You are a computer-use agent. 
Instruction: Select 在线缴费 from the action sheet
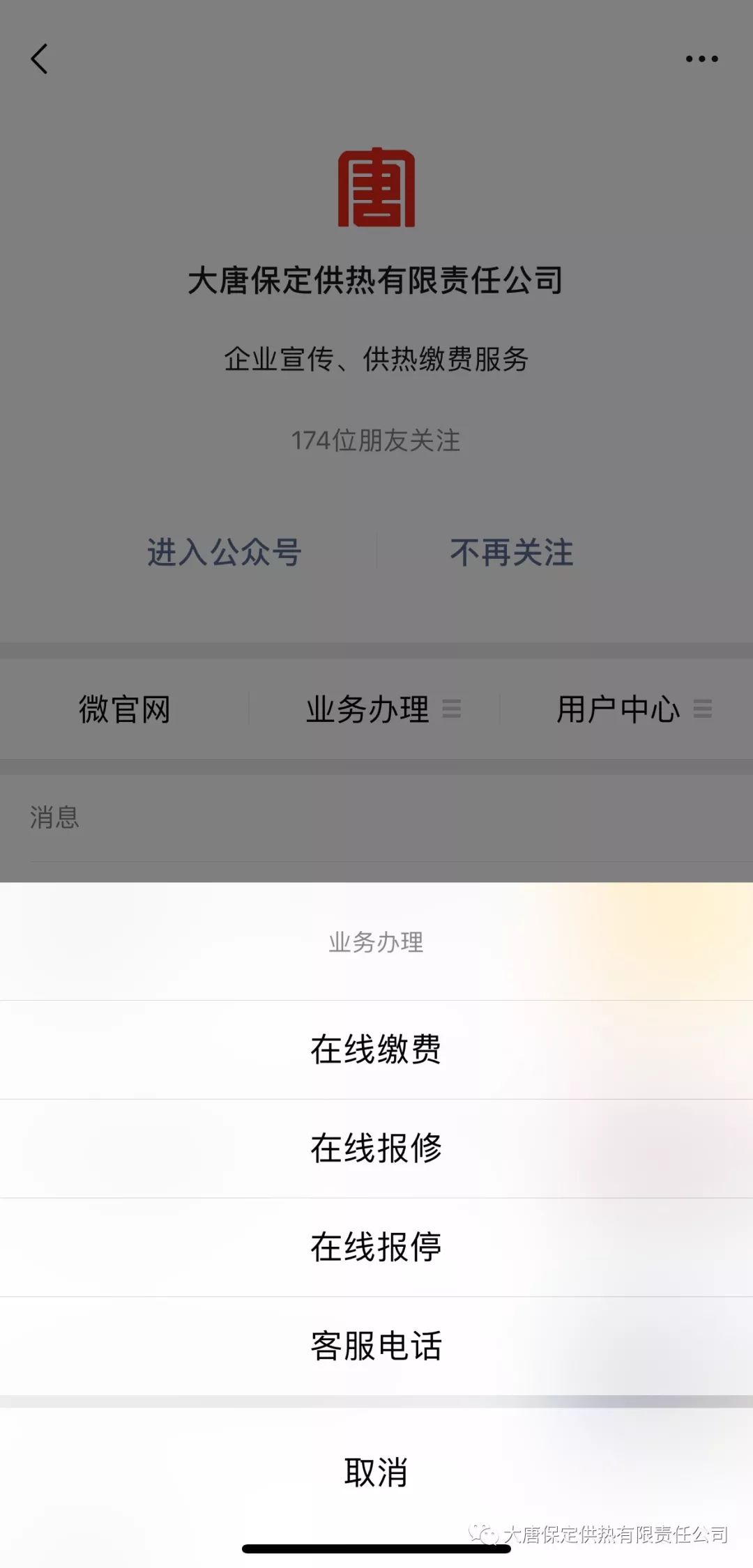[x=376, y=1050]
